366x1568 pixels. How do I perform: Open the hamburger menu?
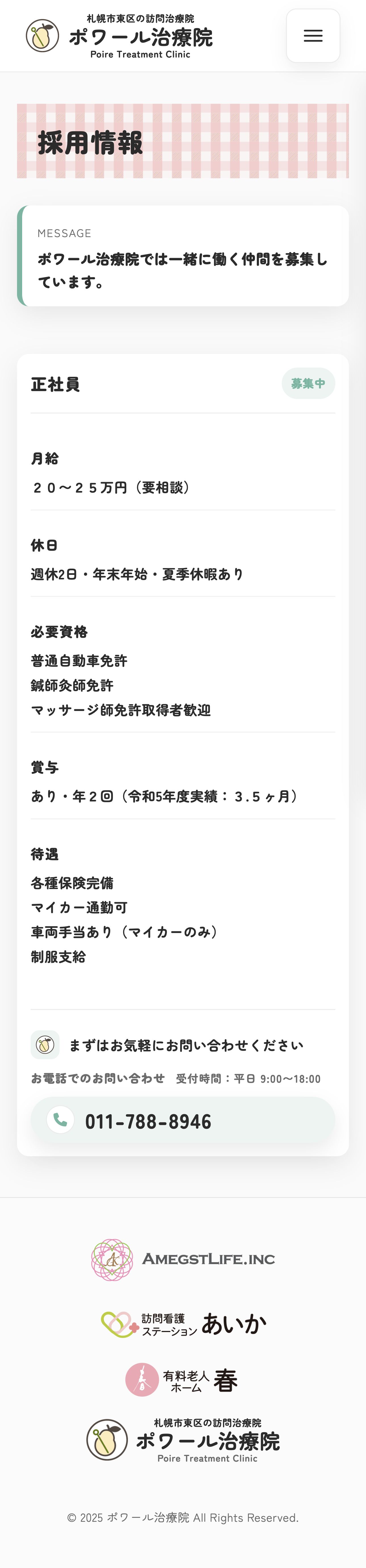pos(312,36)
